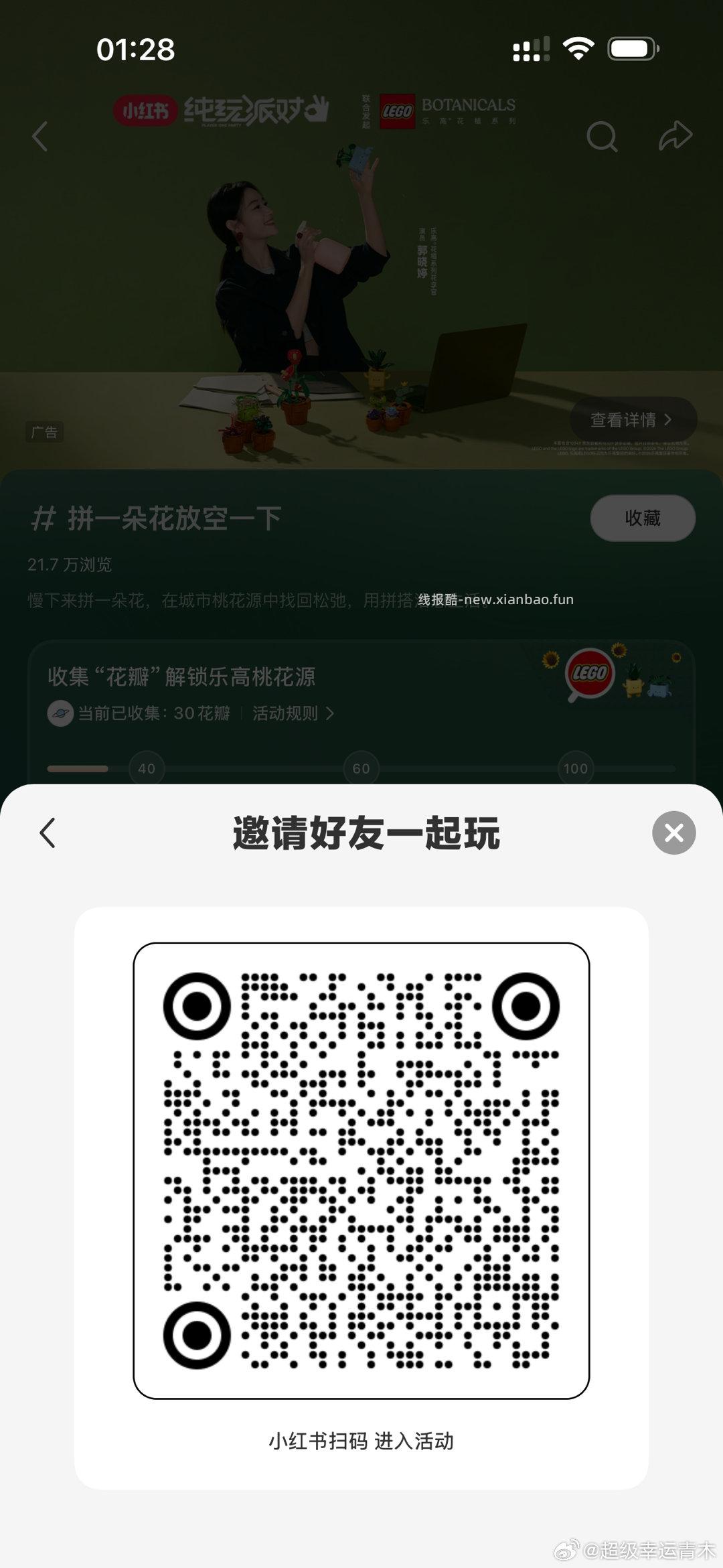Close the 邀请好友一起玩 sheet
723x1568 pixels.
pos(675,833)
